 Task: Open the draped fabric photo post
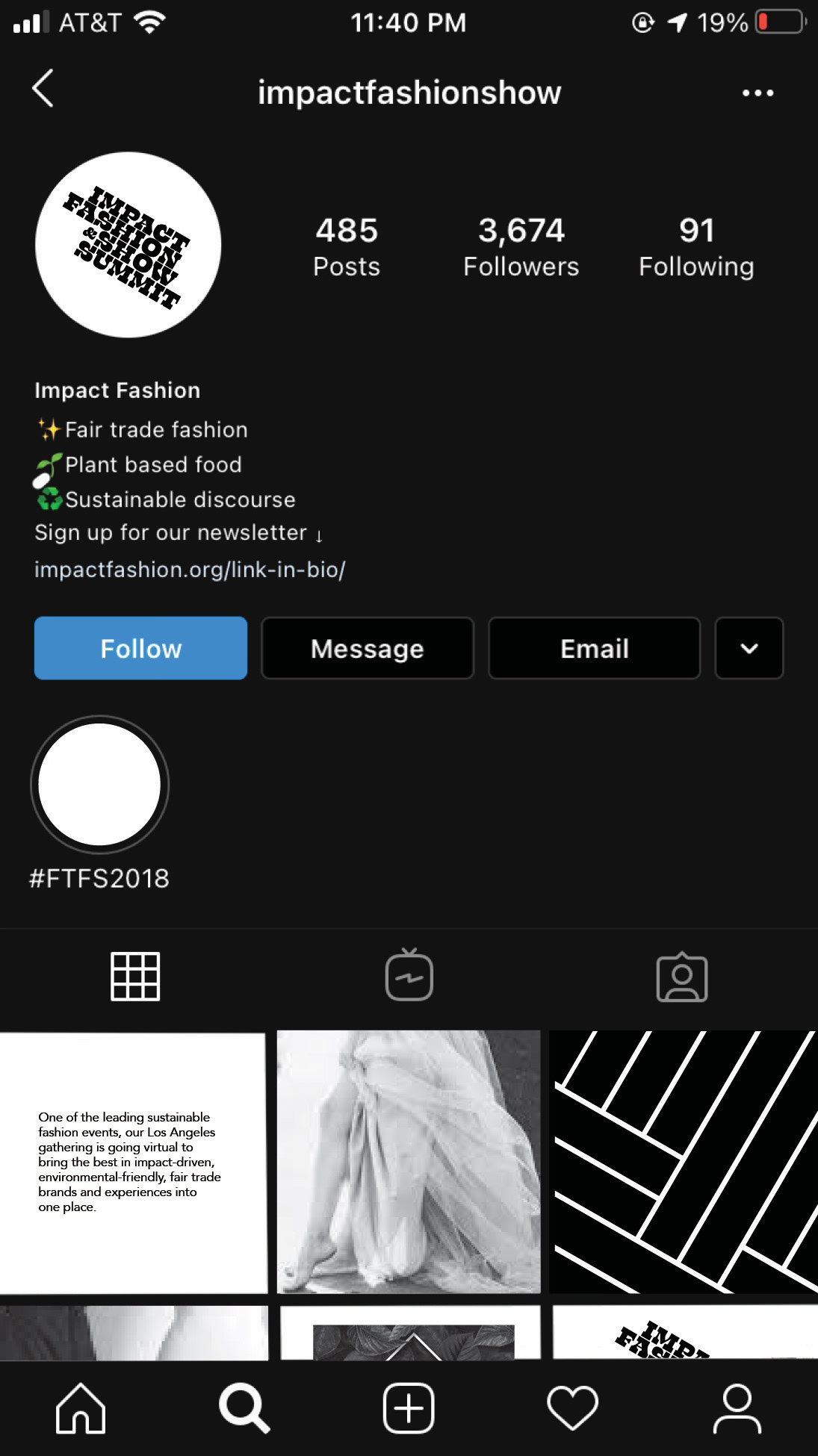pyautogui.click(x=409, y=1162)
